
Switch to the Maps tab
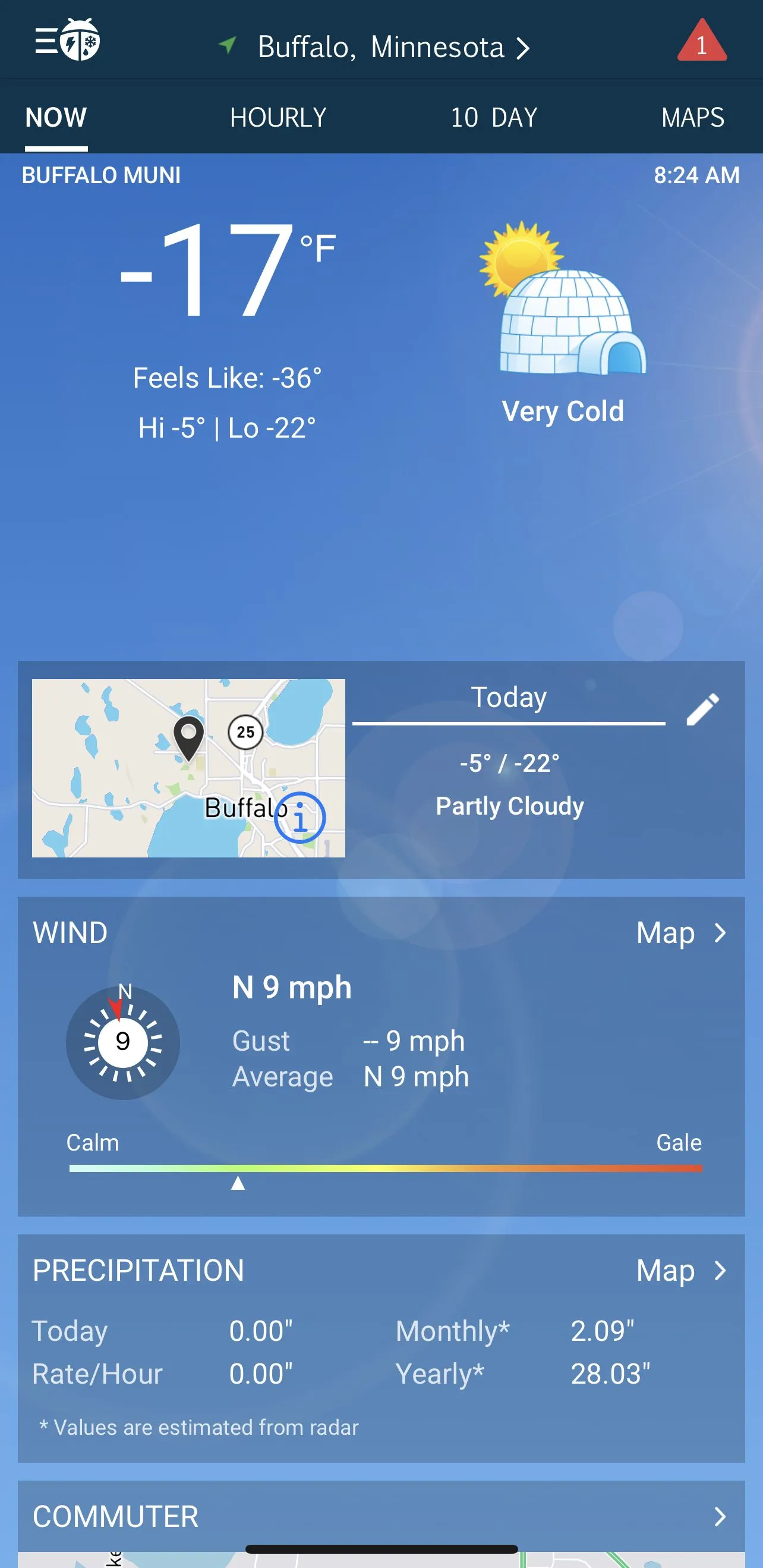(x=692, y=118)
